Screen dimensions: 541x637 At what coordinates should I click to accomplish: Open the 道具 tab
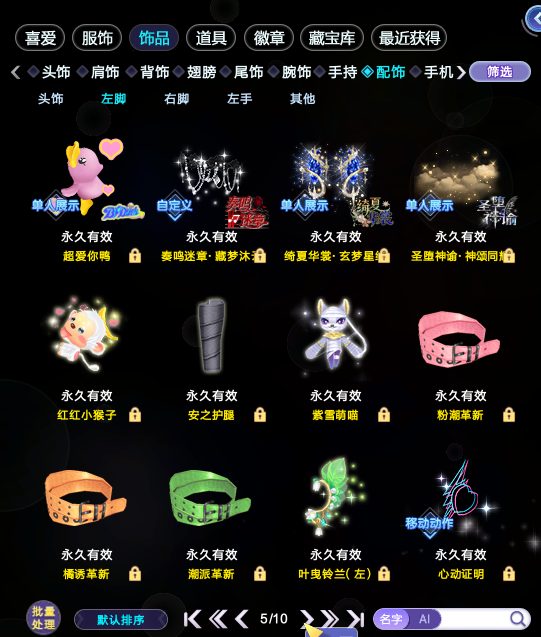coord(211,38)
